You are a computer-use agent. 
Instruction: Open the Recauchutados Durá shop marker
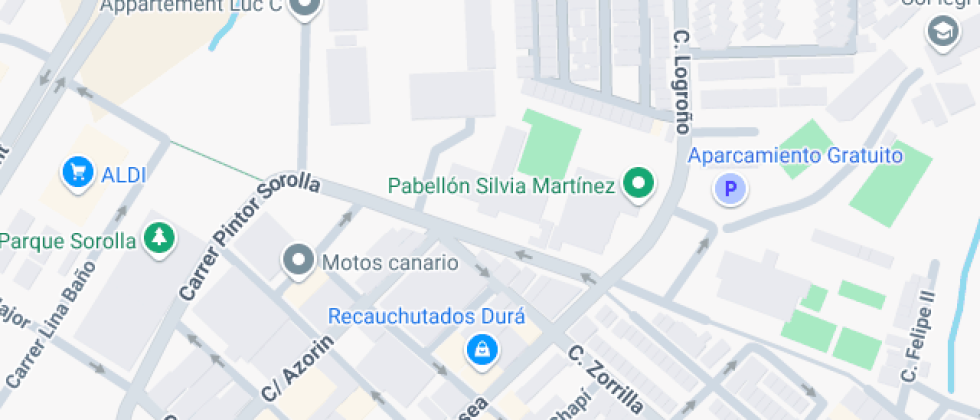[482, 349]
